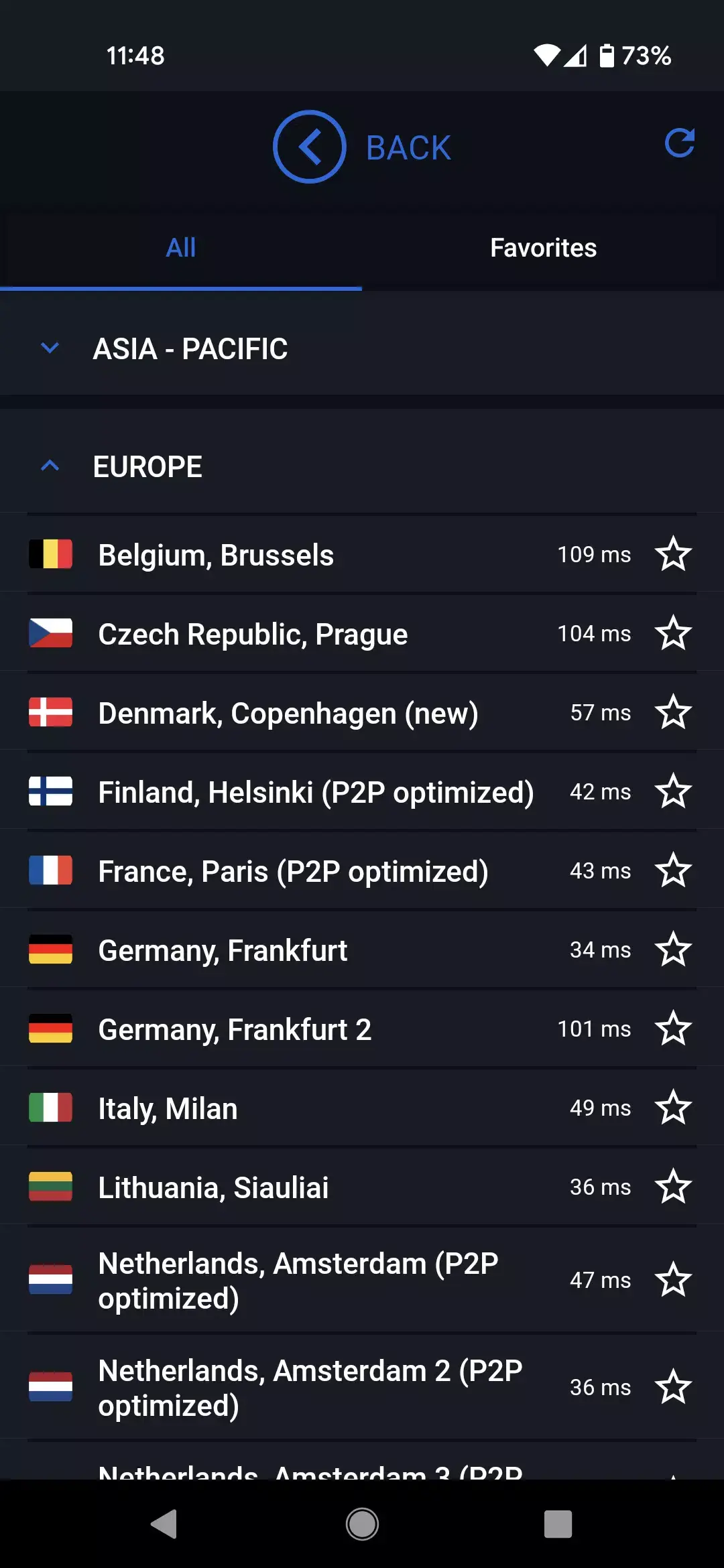
Task: Select the France, Paris server
Action: [x=293, y=870]
